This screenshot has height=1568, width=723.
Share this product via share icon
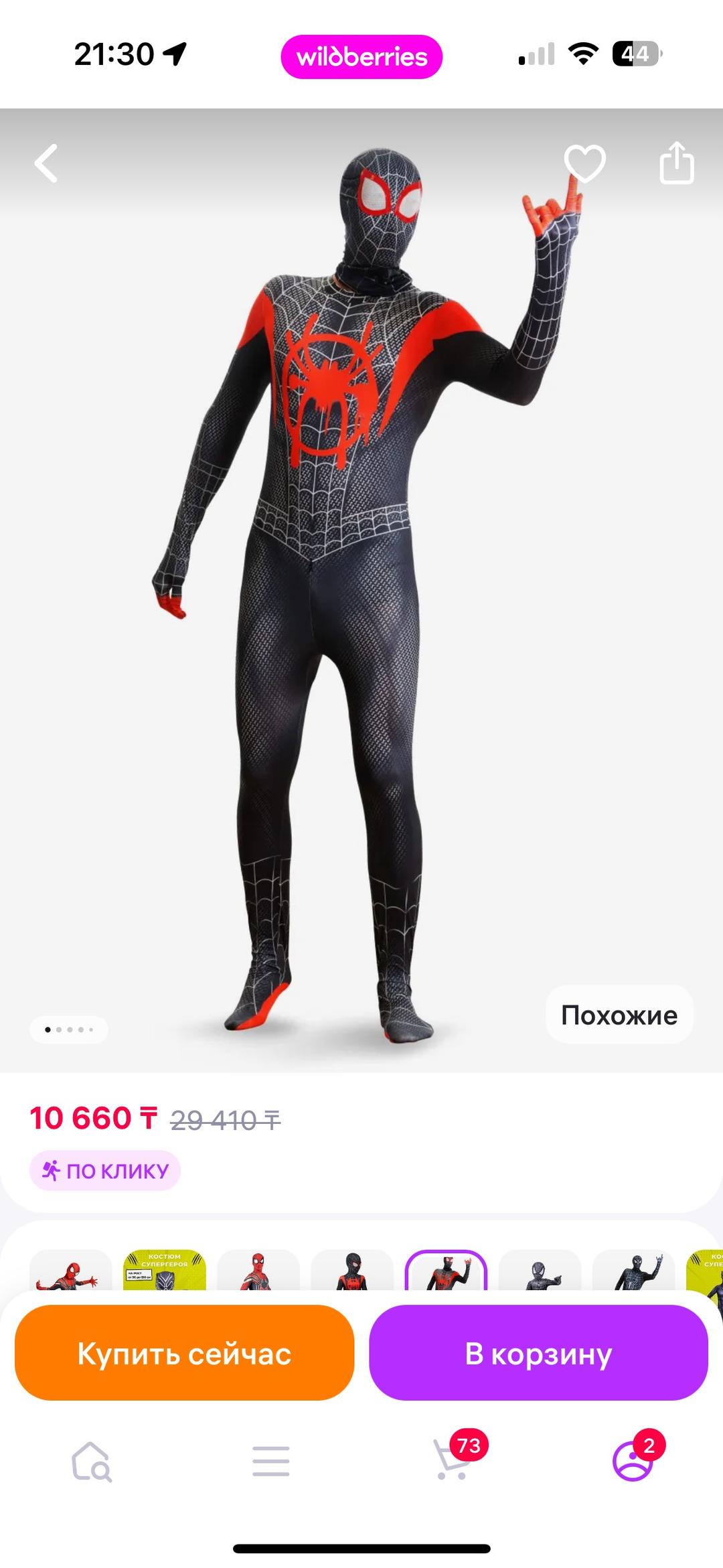pos(676,162)
